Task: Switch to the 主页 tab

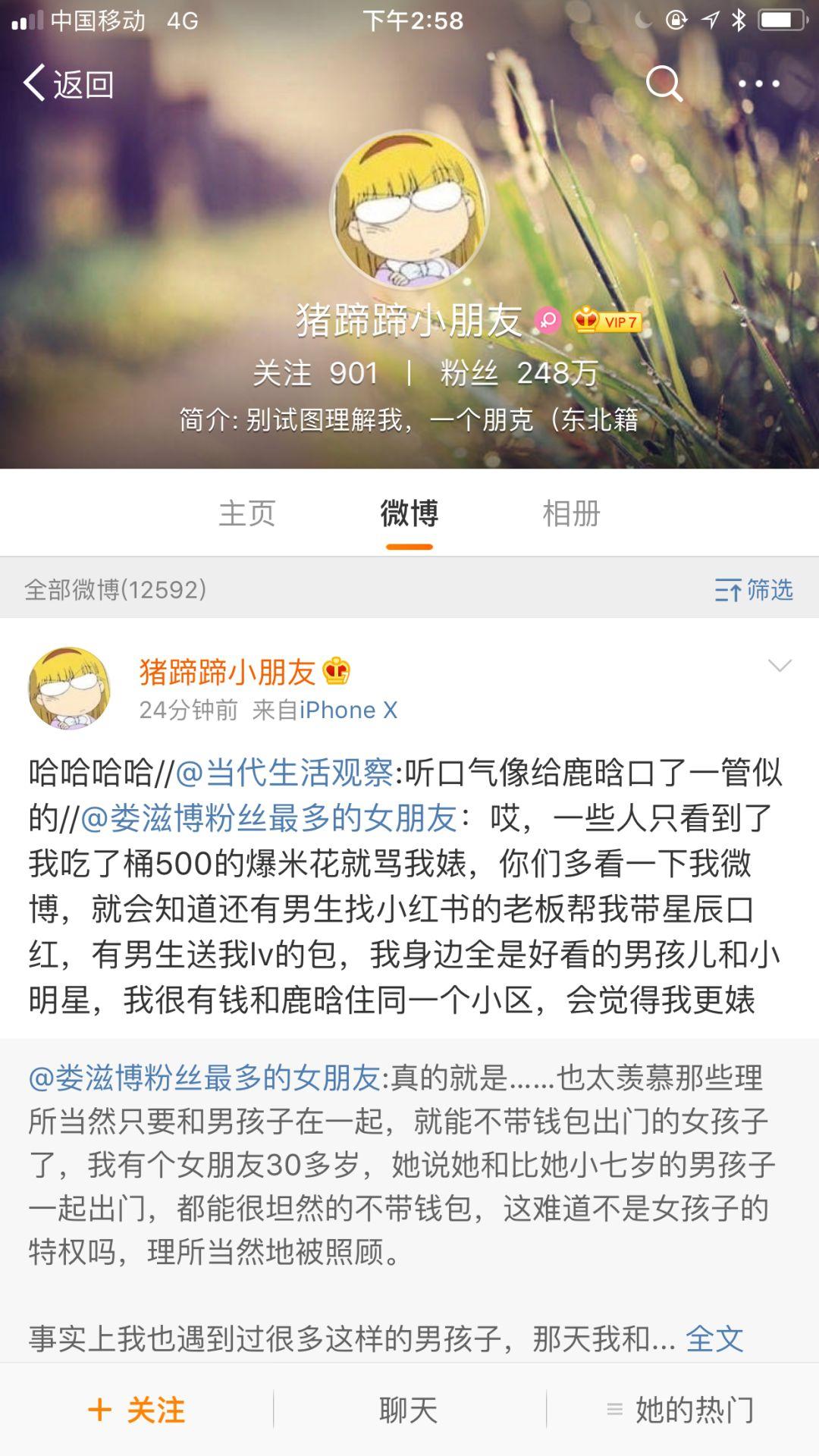Action: coord(247,513)
